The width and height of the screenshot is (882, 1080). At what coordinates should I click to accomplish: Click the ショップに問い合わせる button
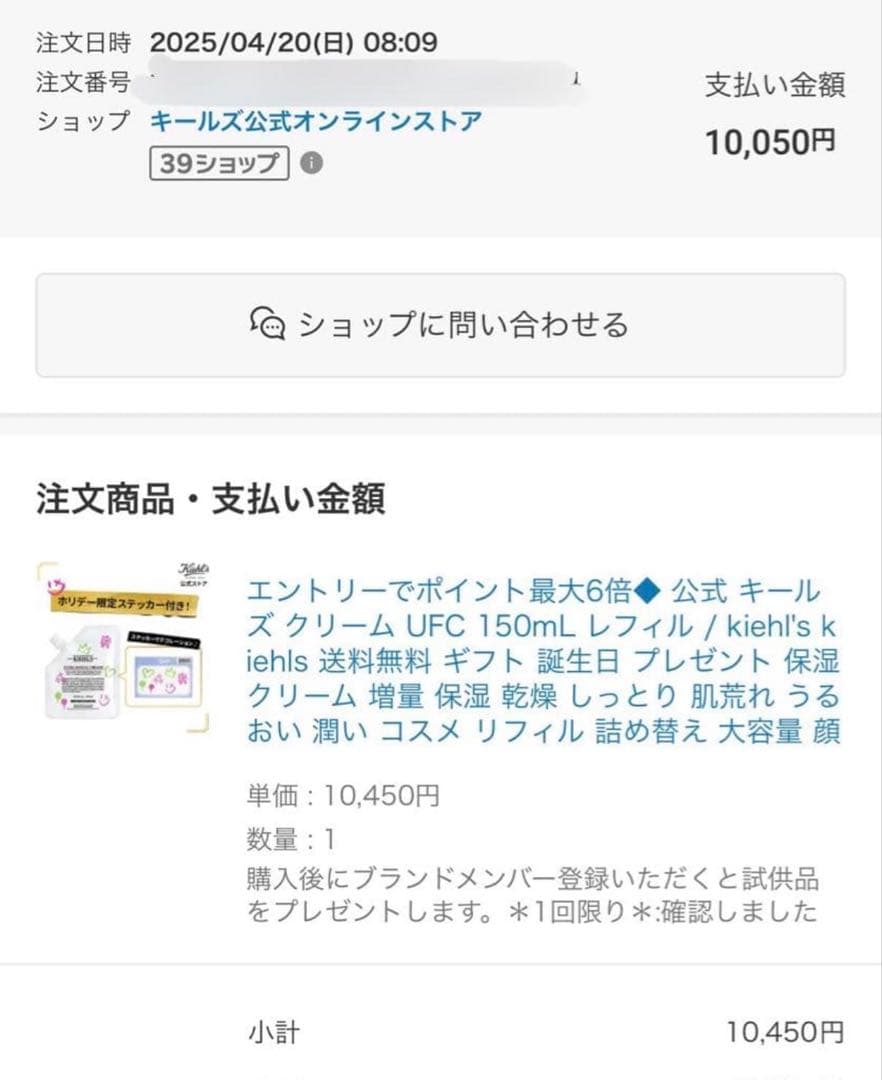(440, 325)
